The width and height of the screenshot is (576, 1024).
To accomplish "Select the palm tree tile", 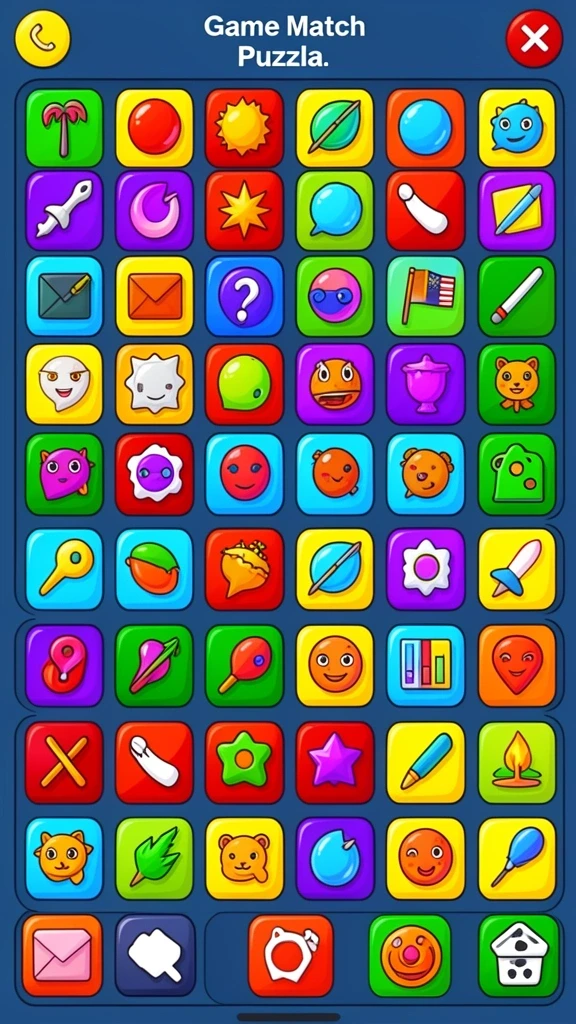I will pyautogui.click(x=64, y=128).
